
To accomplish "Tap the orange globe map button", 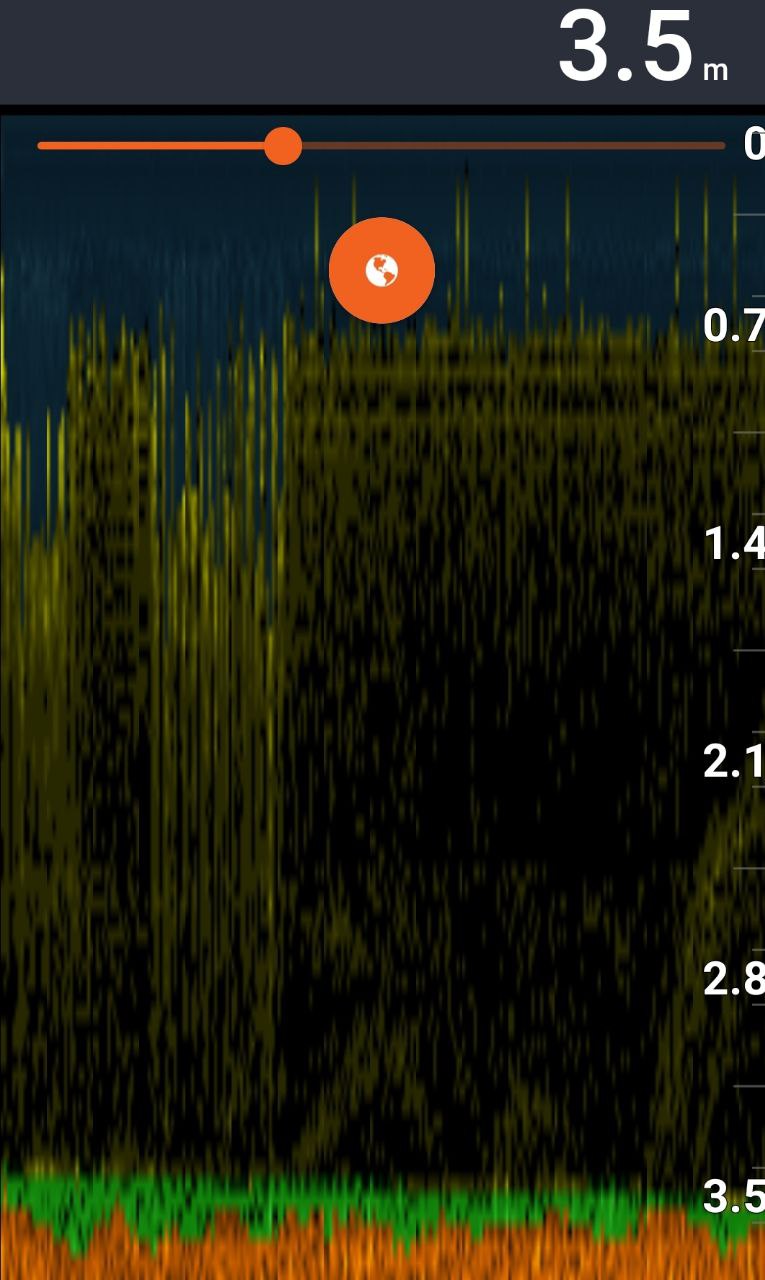I will tap(382, 270).
